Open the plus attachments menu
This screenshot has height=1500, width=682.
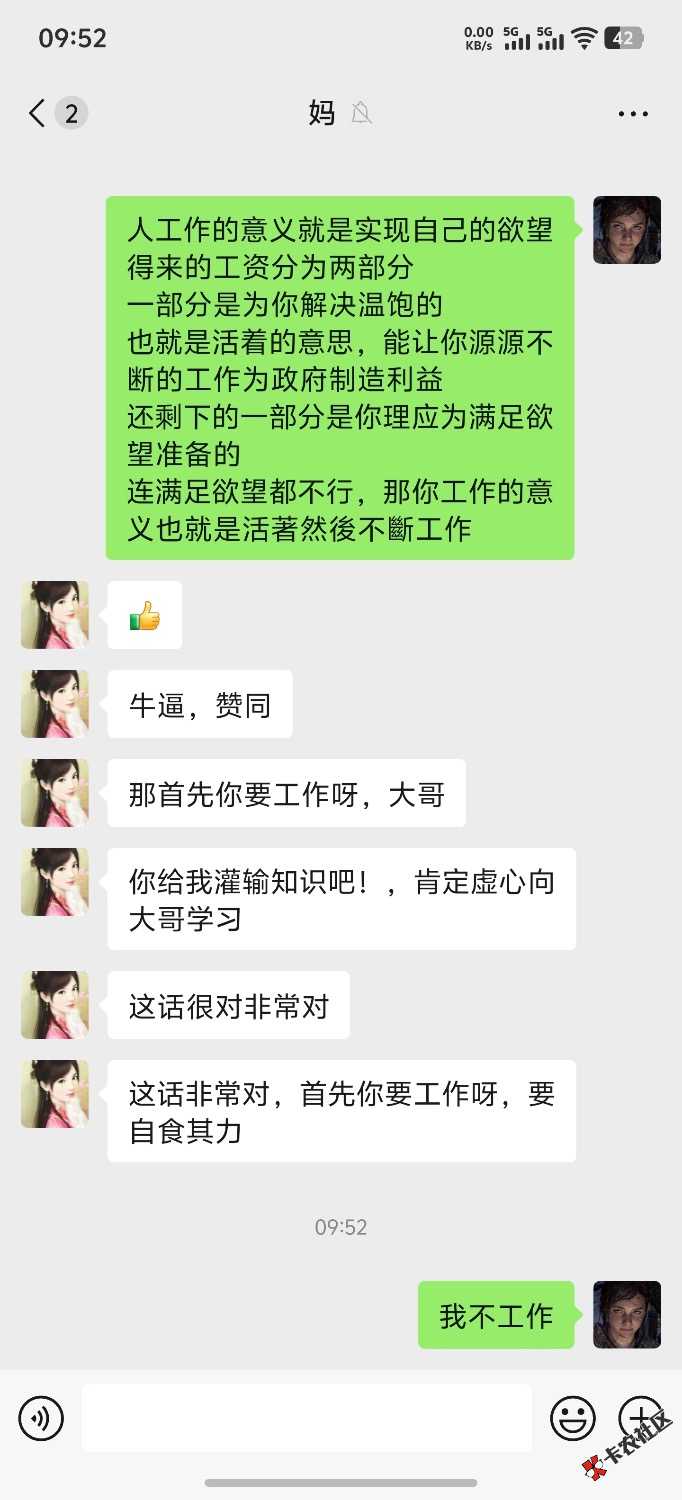(x=640, y=1418)
